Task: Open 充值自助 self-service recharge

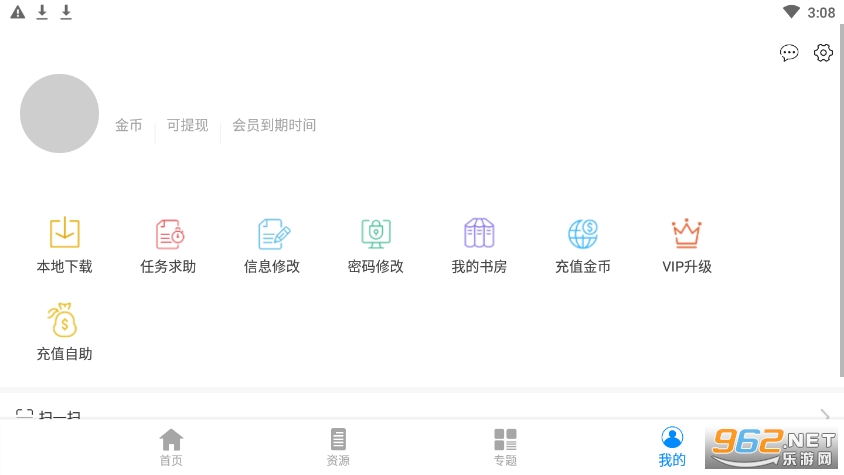Action: pos(64,332)
